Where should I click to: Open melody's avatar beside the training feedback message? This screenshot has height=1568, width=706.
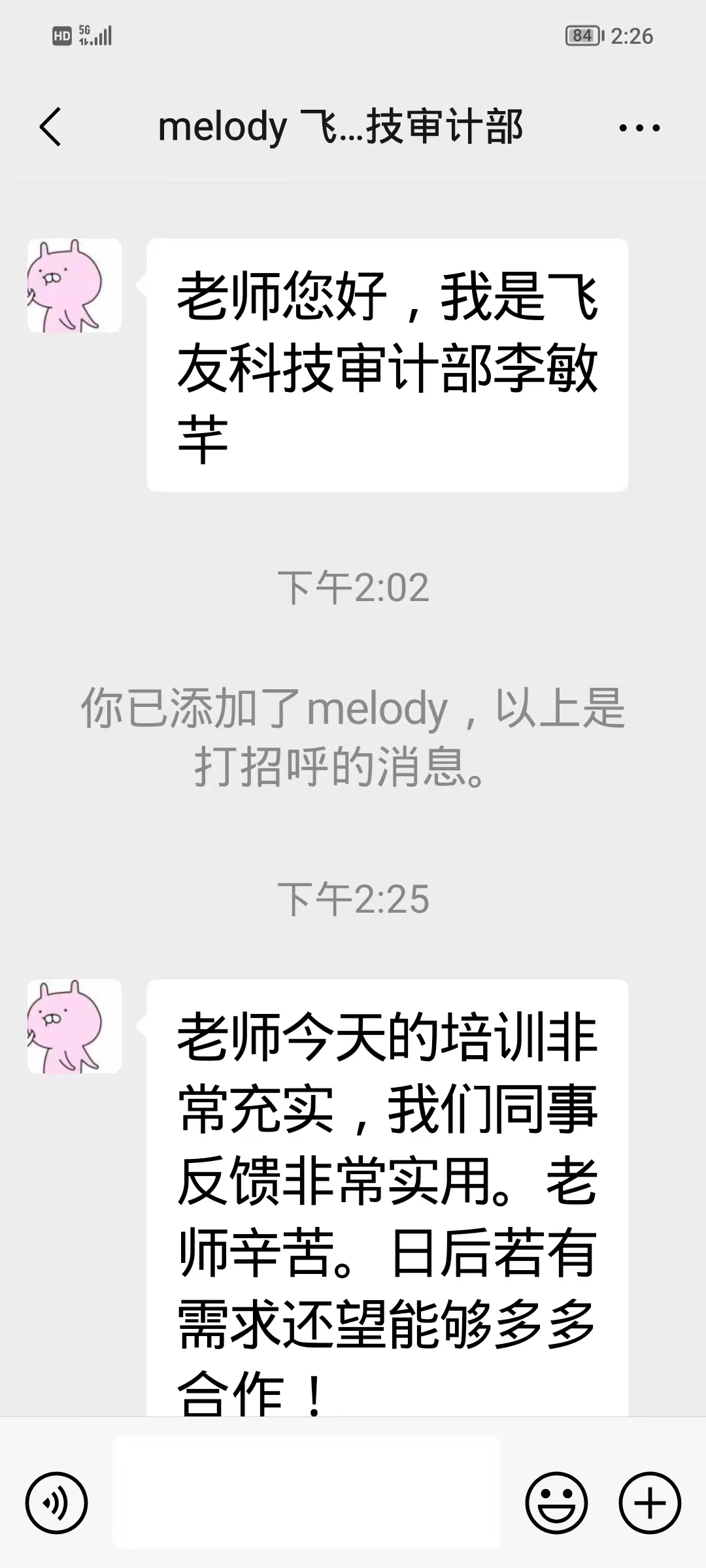75,1026
